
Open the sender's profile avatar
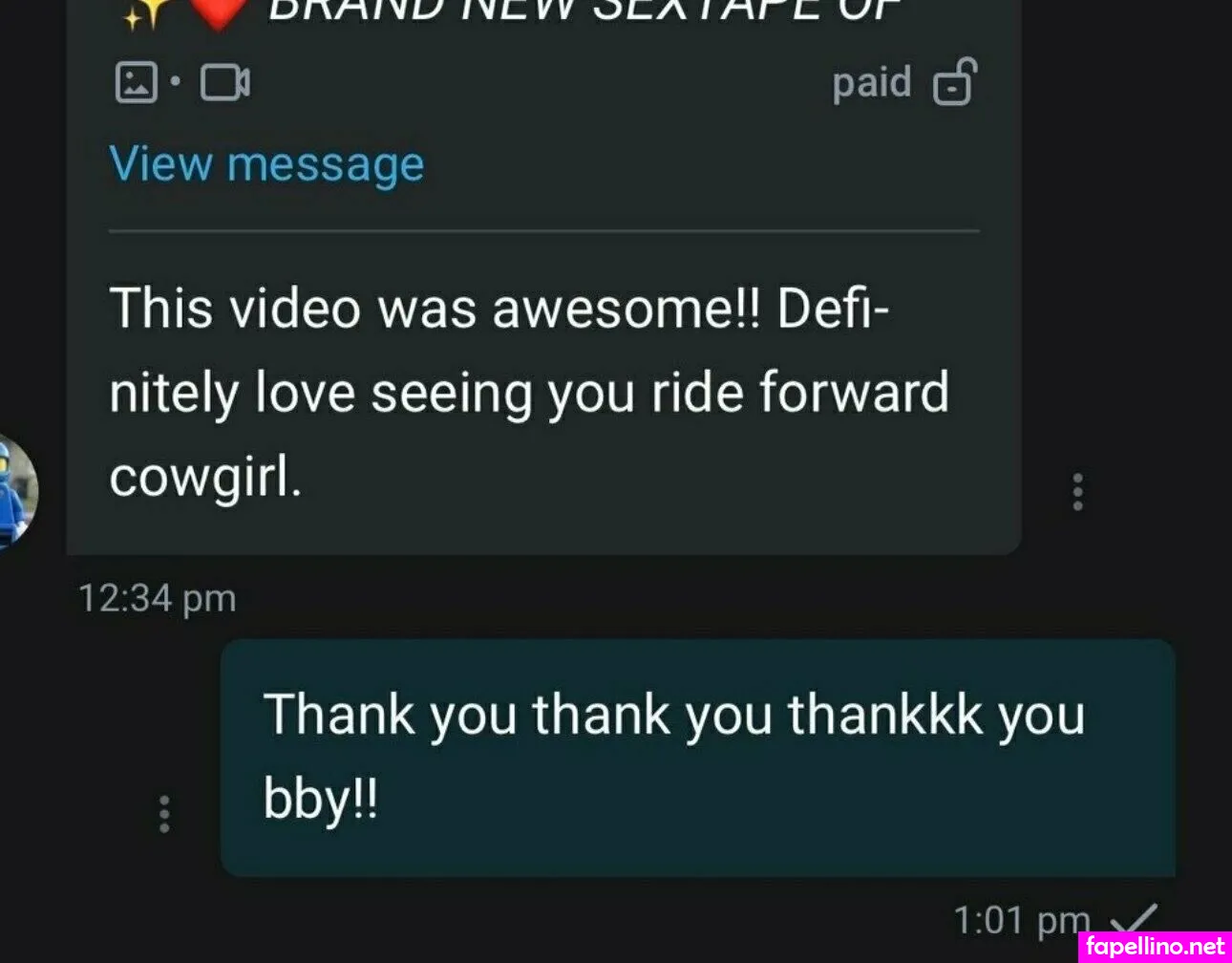(x=13, y=491)
